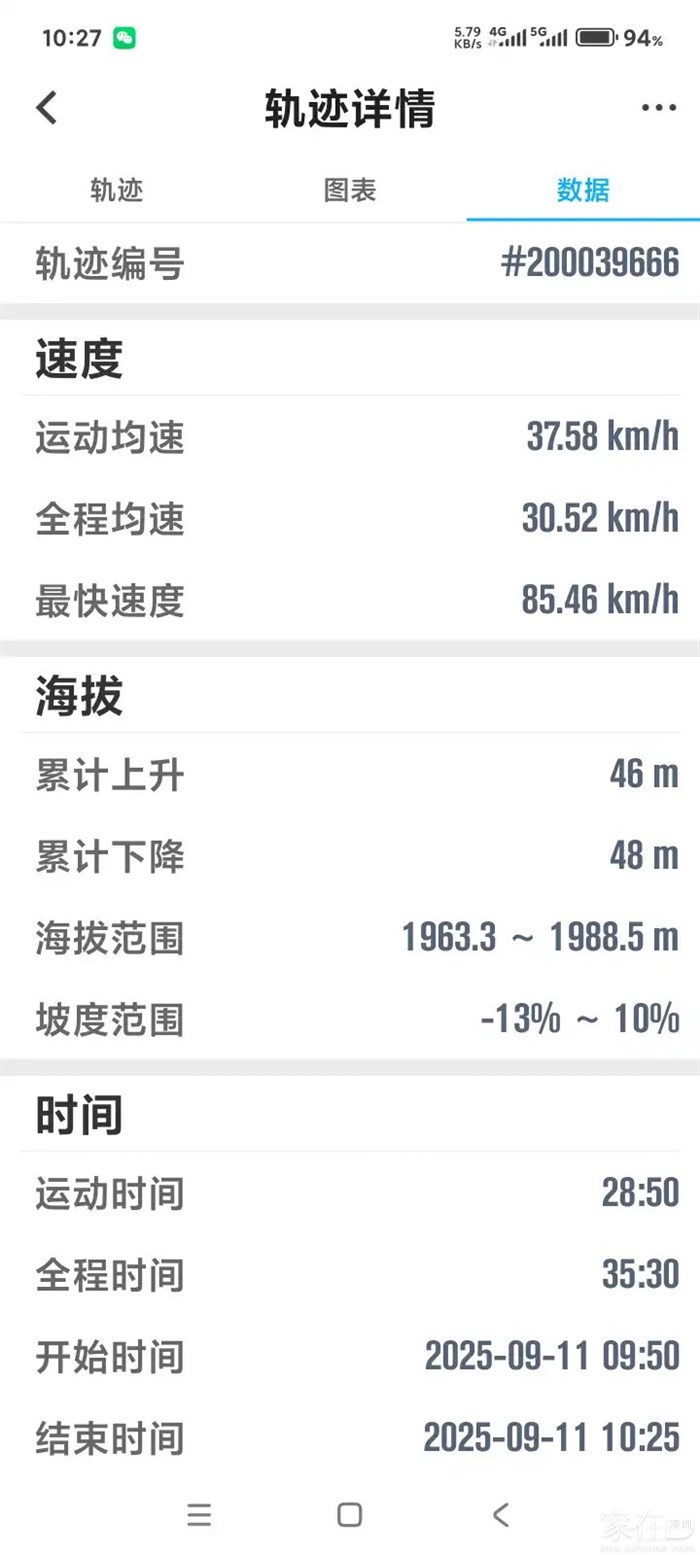Tap the system home button
Viewport: 700px width, 1555px height.
coord(350,1515)
